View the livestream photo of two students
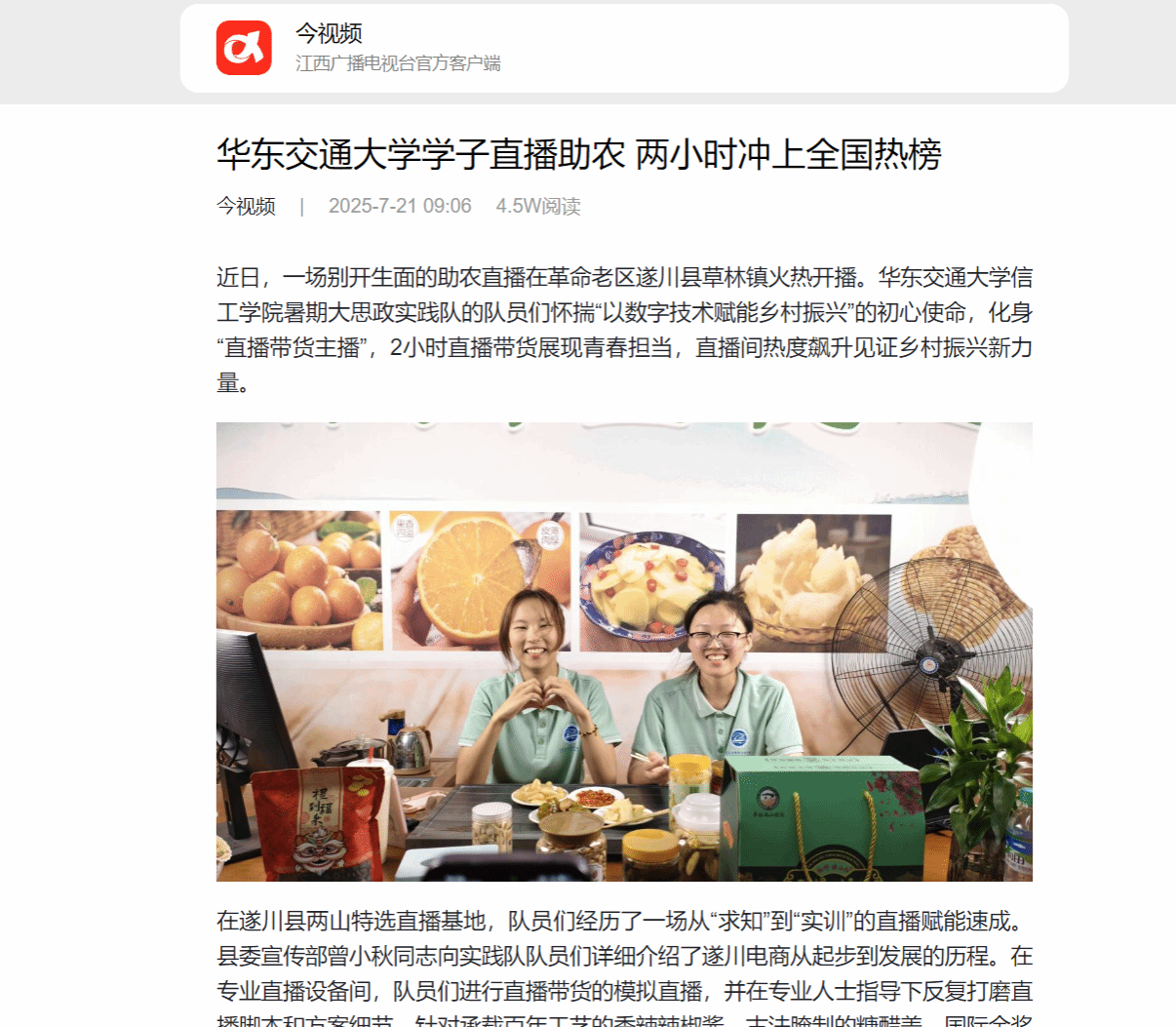Screen dimensions: 1176x1027 pos(624,652)
